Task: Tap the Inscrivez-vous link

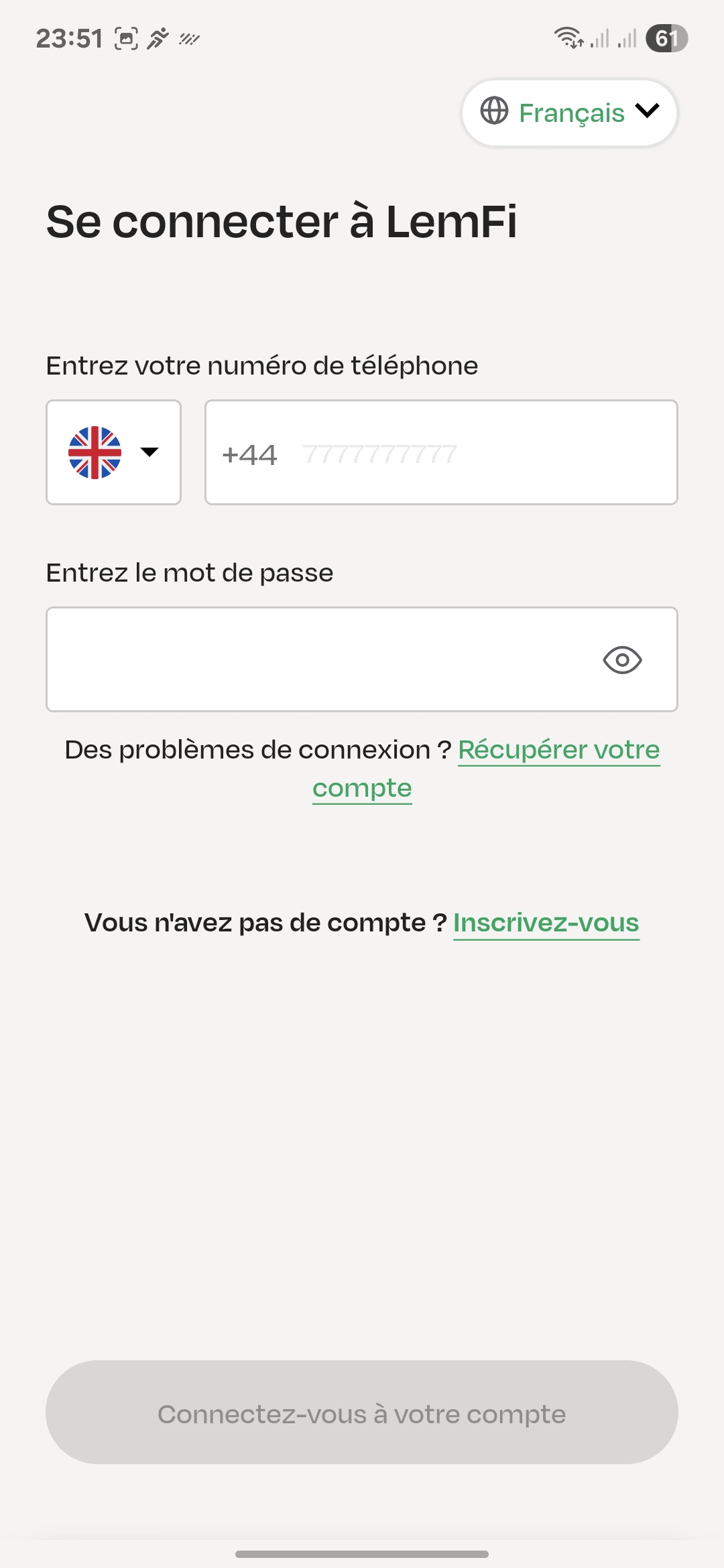Action: pos(546,923)
